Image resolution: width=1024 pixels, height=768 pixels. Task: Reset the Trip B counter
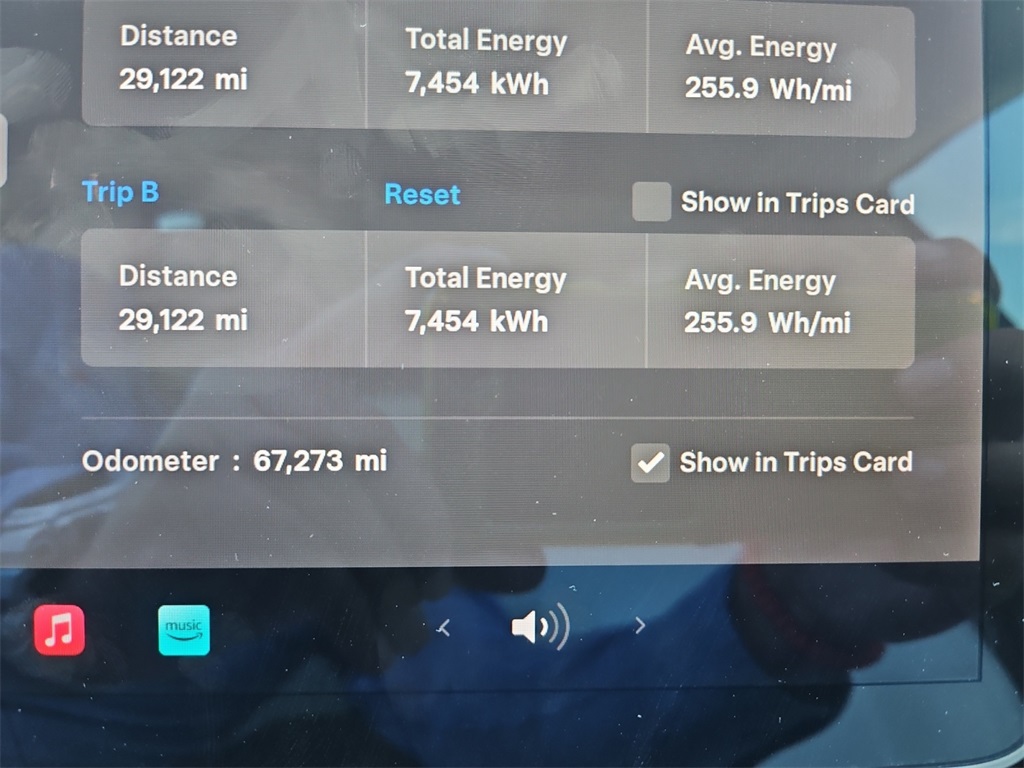coord(422,194)
